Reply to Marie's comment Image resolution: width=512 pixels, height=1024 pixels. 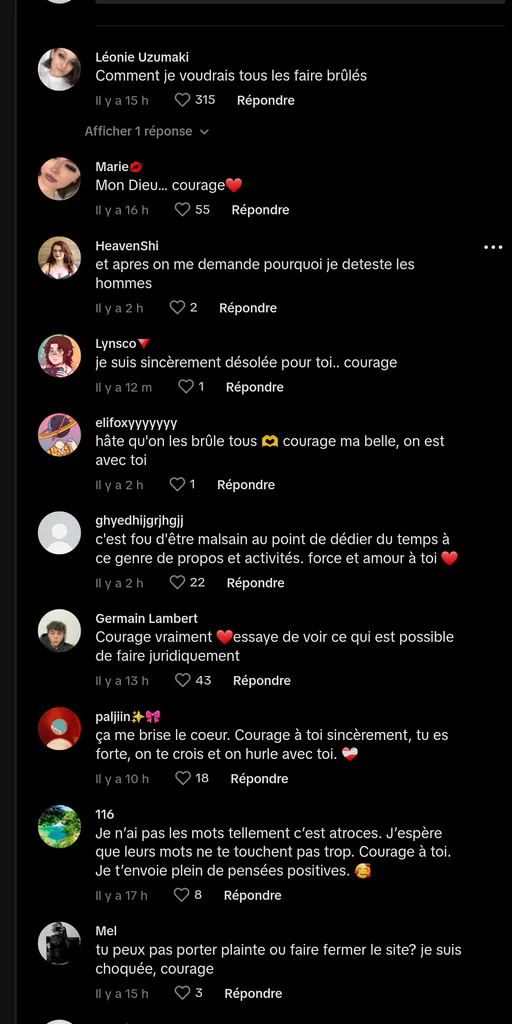(260, 210)
